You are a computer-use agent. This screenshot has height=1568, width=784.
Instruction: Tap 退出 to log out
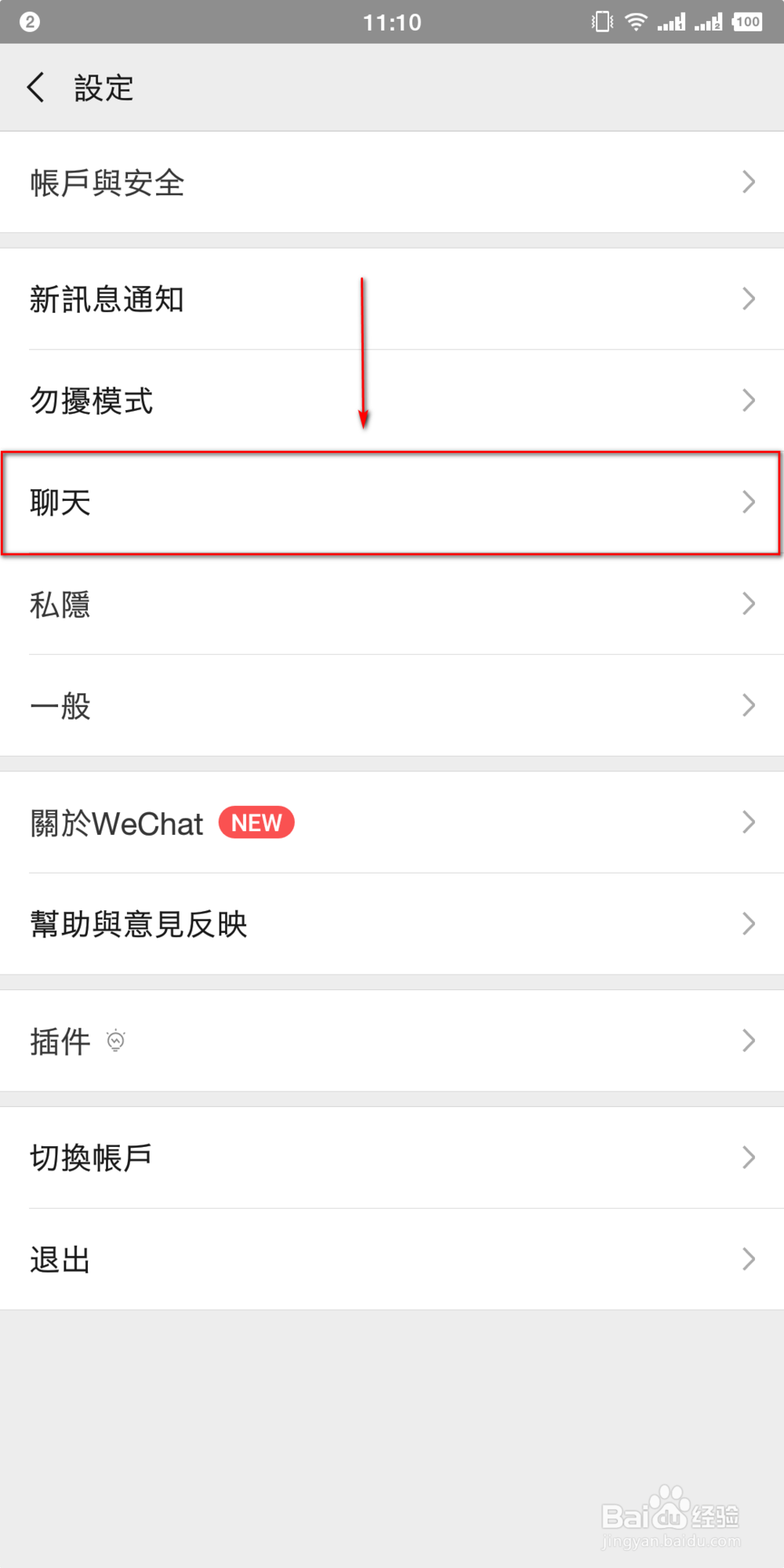click(x=392, y=1259)
